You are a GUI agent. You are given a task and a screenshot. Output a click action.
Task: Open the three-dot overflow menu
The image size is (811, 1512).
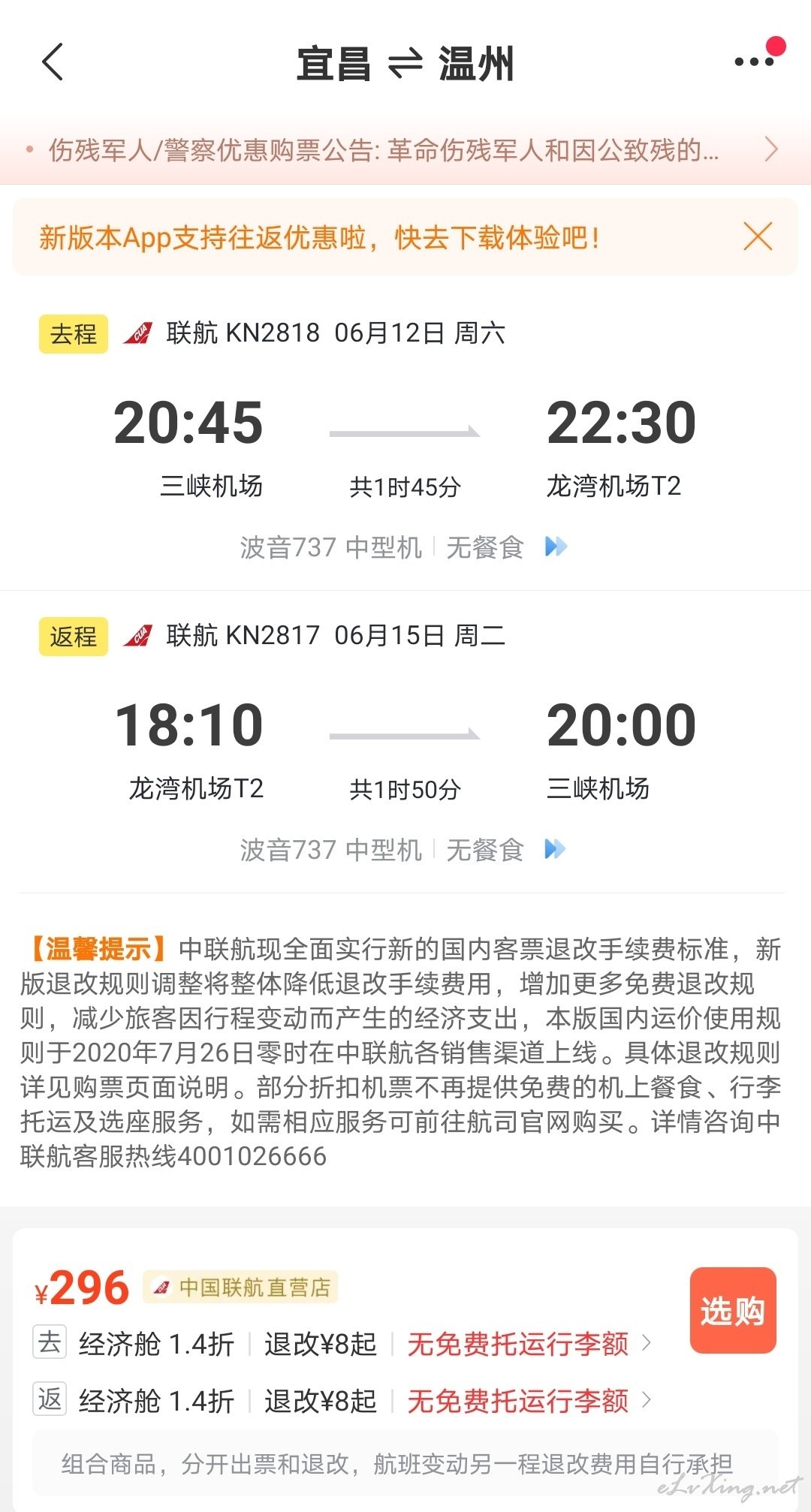coord(755,62)
